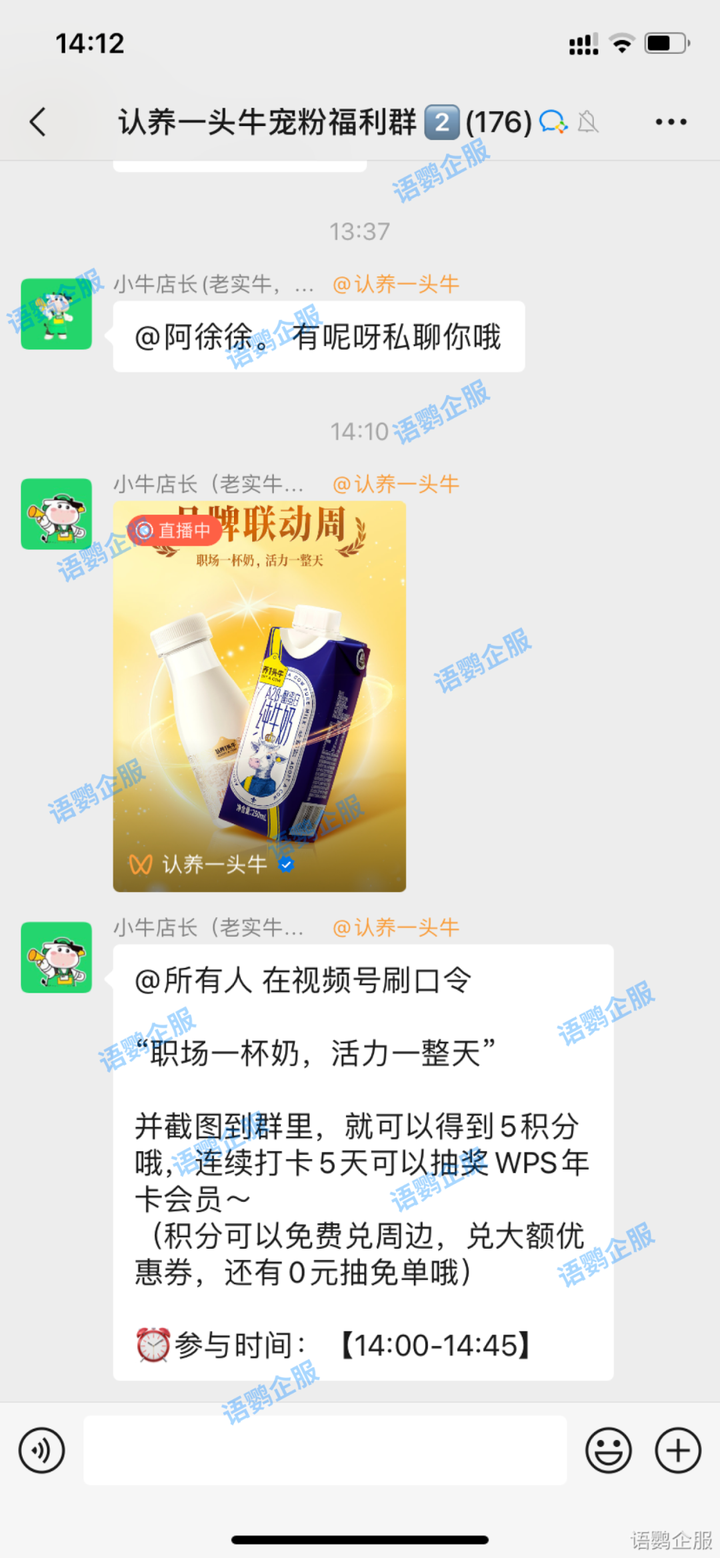Open the group chat overflow menu
Screen dimensions: 720x1558
[671, 123]
